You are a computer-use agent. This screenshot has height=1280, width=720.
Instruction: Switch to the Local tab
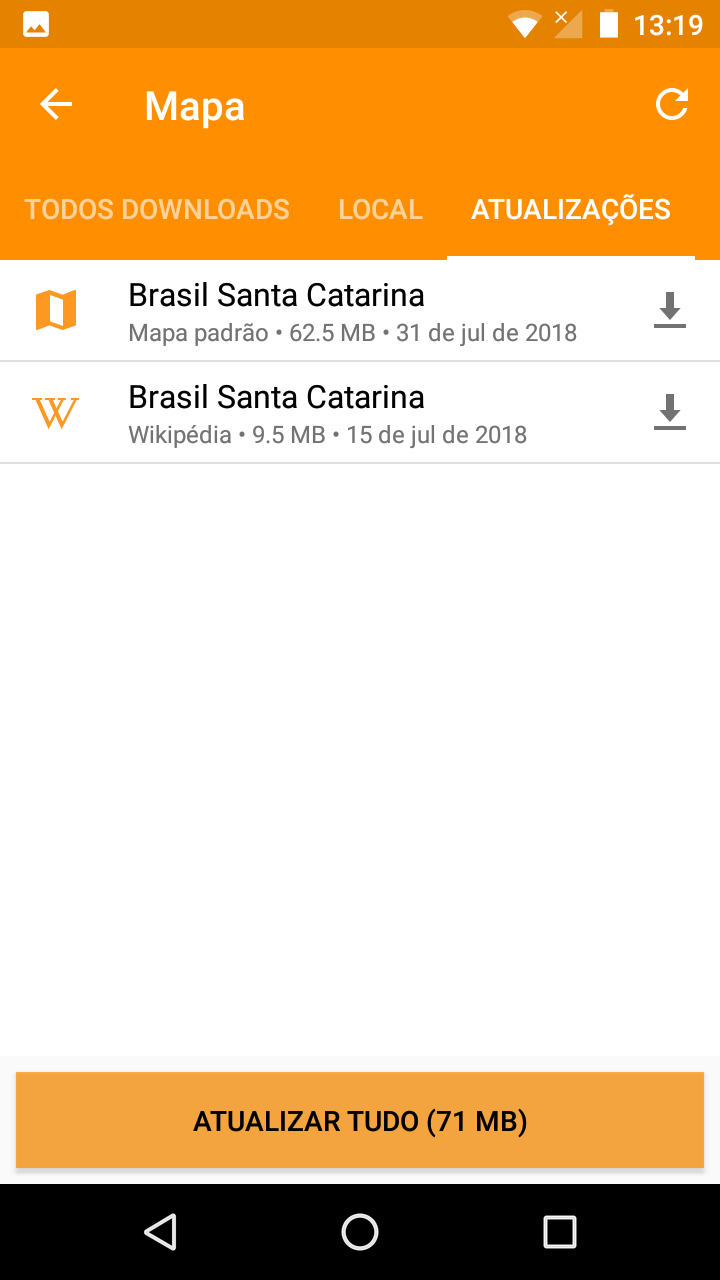[380, 209]
